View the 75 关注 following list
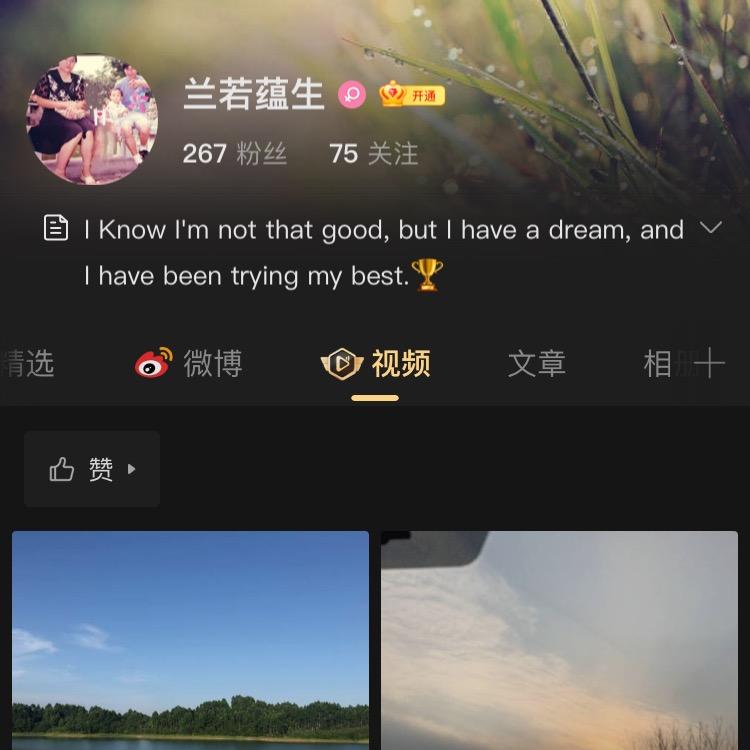The width and height of the screenshot is (750, 750). click(373, 153)
